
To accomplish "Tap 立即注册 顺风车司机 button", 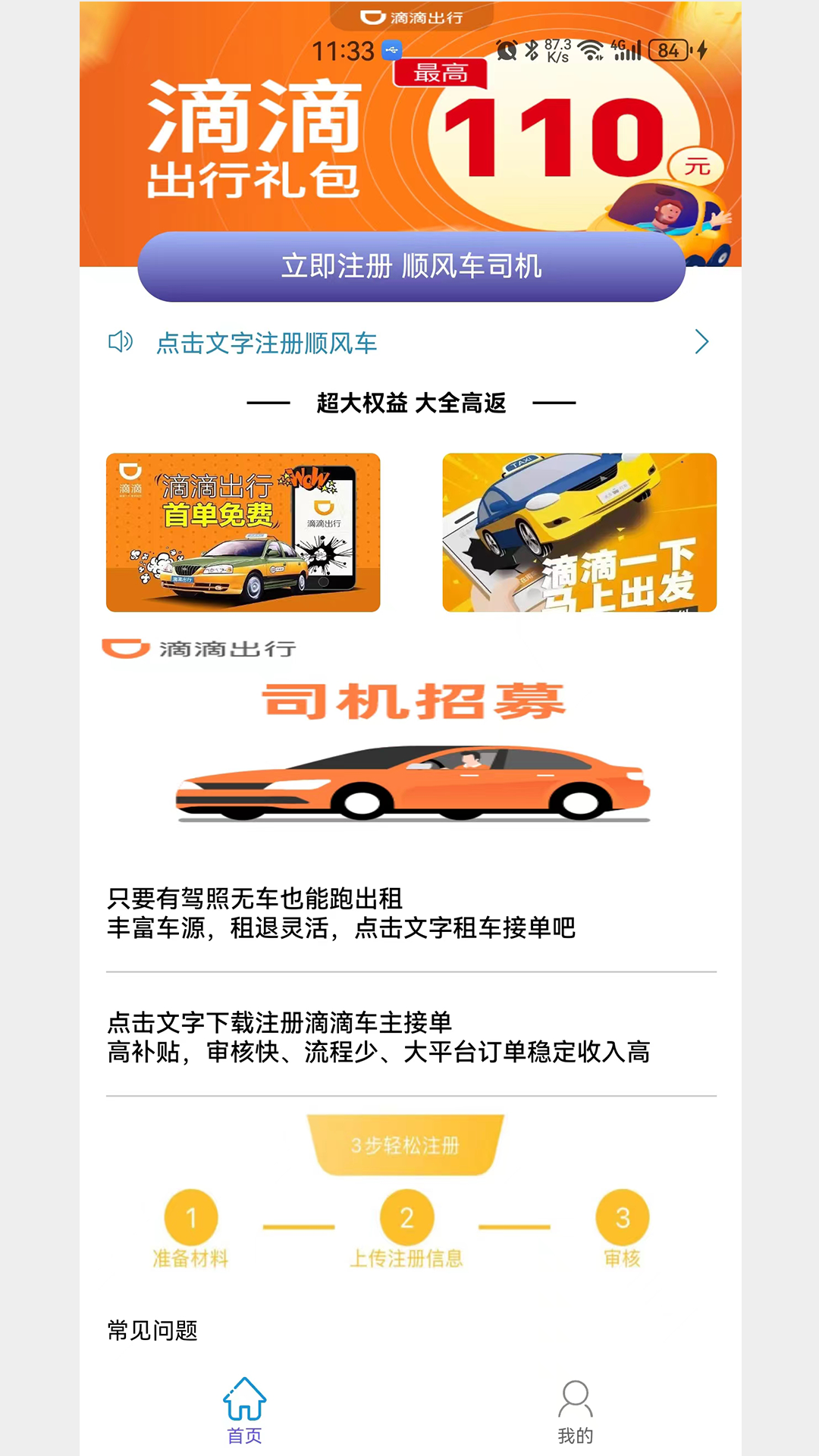I will point(411,267).
